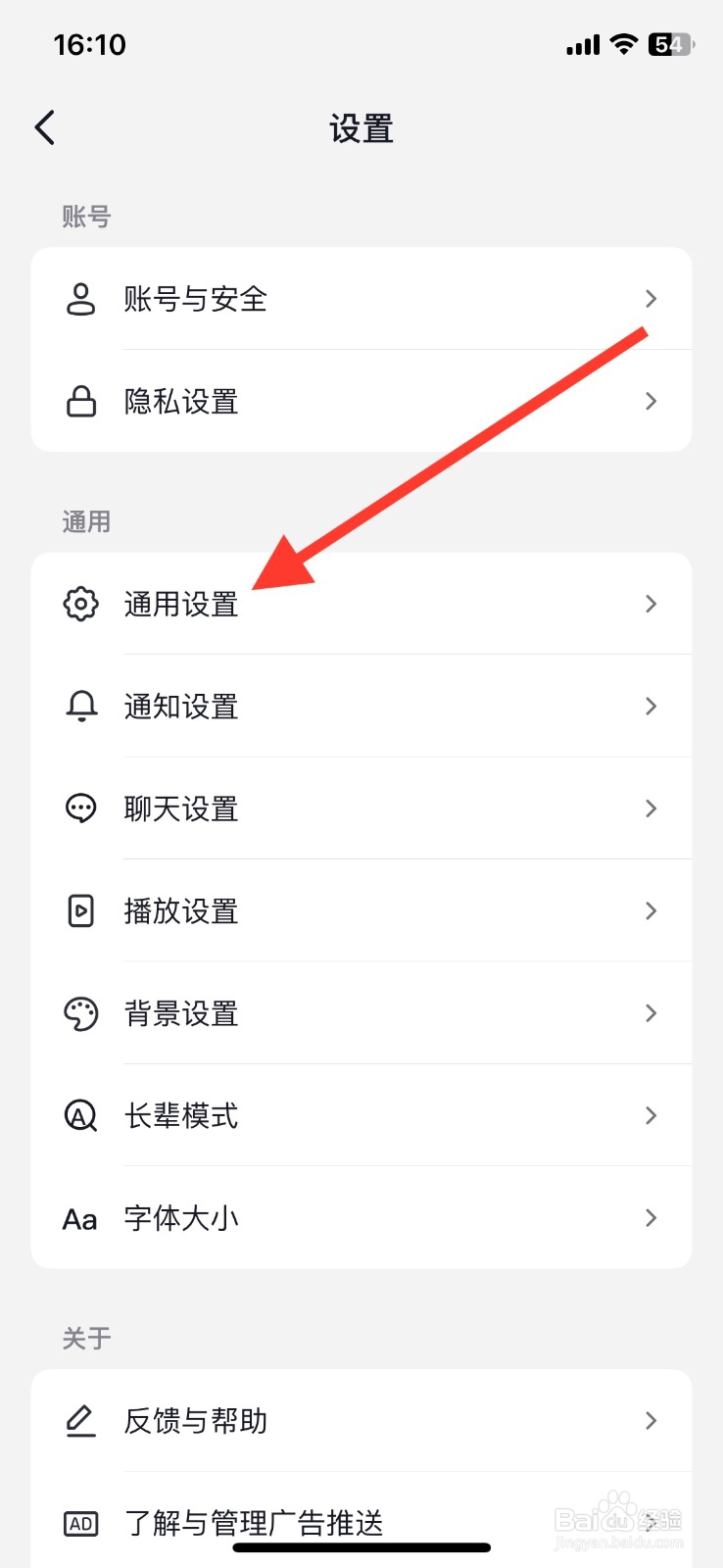Image resolution: width=723 pixels, height=1568 pixels.
Task: Tap the Wi-Fi icon in the status bar
Action: tap(623, 43)
